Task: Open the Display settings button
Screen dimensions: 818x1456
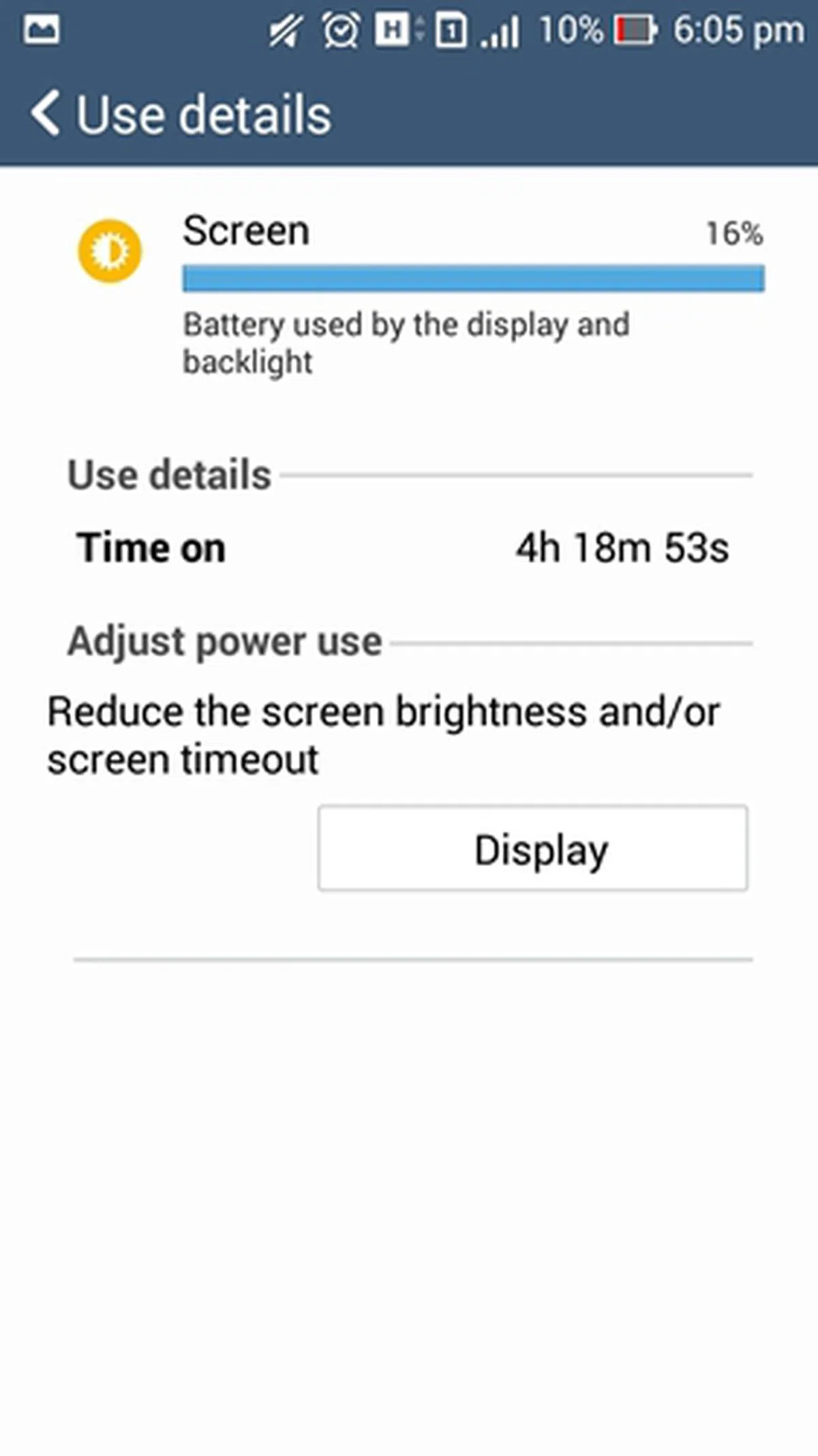Action: [532, 848]
